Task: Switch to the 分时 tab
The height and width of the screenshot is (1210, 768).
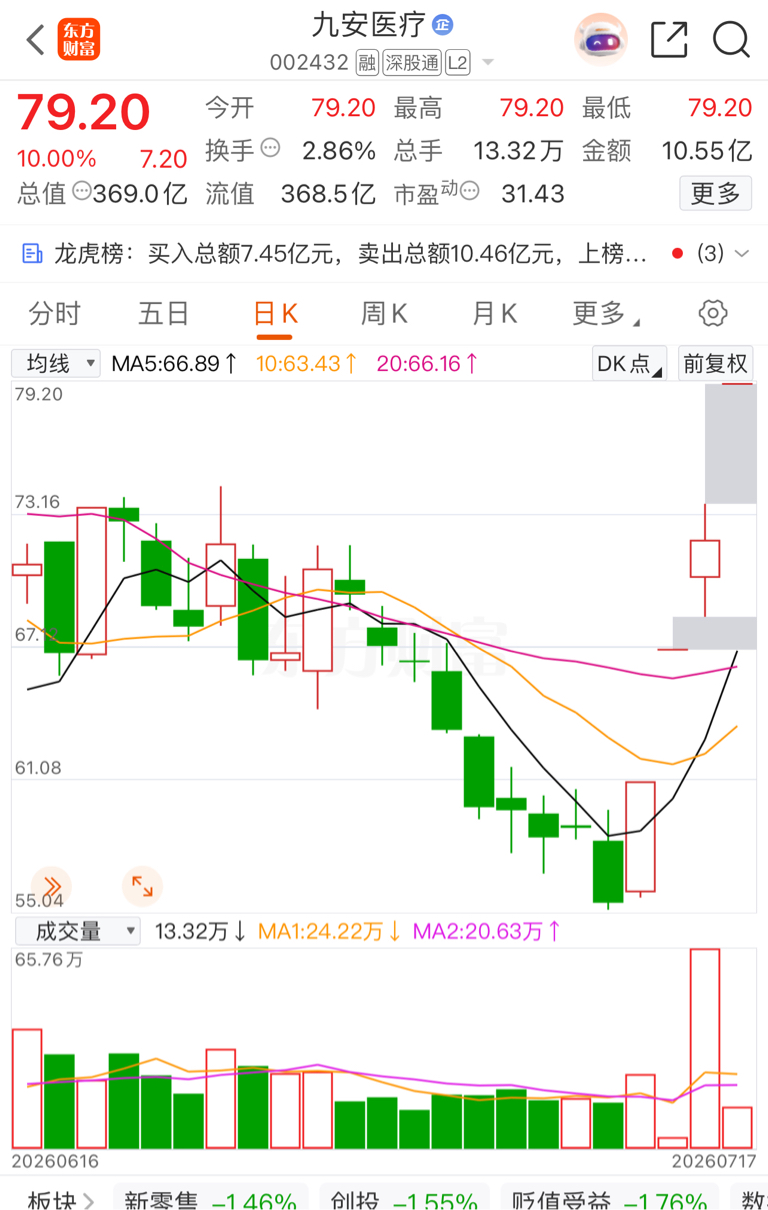Action: [x=54, y=313]
